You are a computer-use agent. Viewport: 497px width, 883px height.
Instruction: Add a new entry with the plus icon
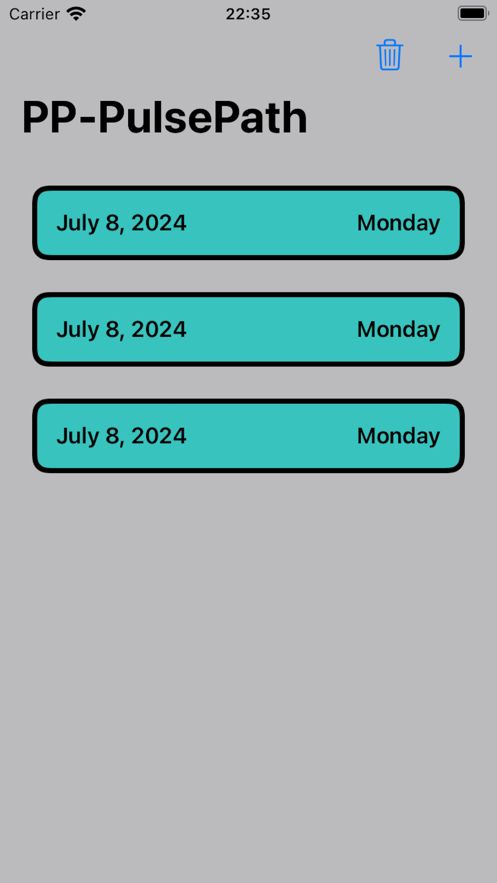460,56
